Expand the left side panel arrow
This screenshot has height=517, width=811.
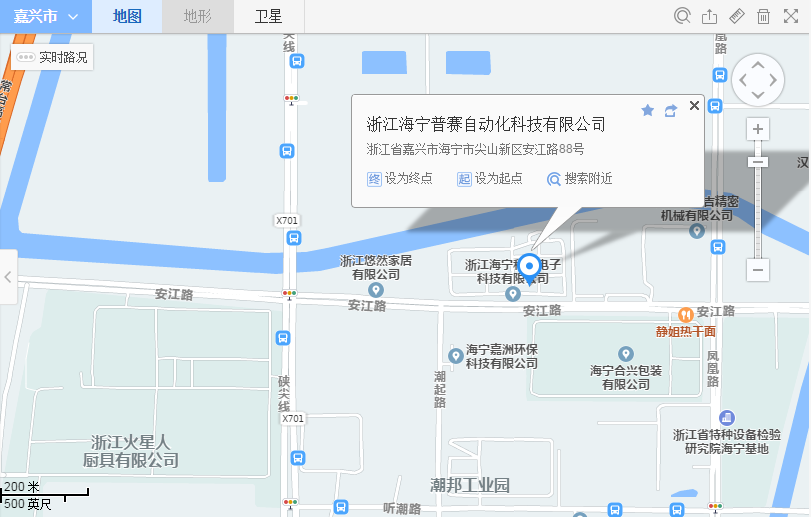(8, 277)
